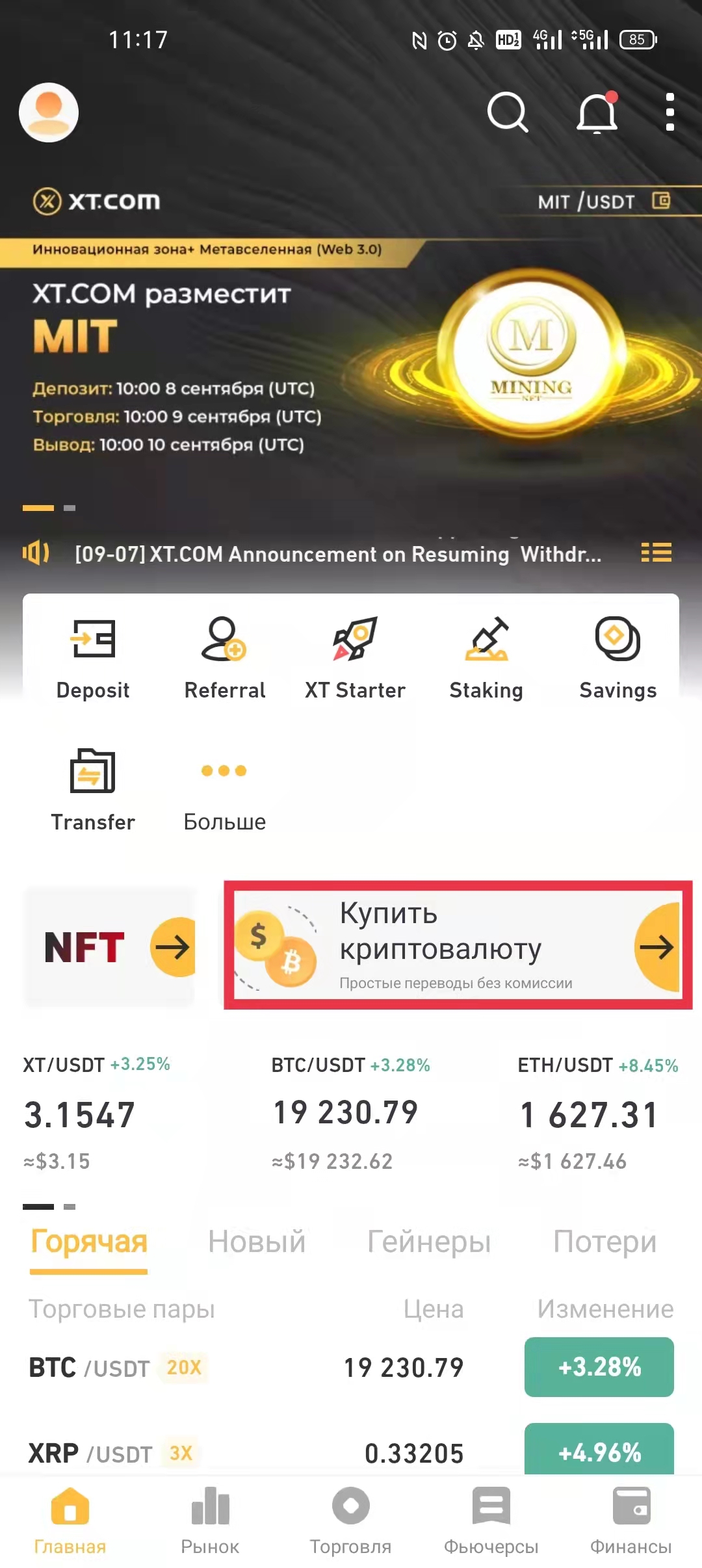Open the search function
This screenshot has width=702, height=1568.
pyautogui.click(x=509, y=112)
